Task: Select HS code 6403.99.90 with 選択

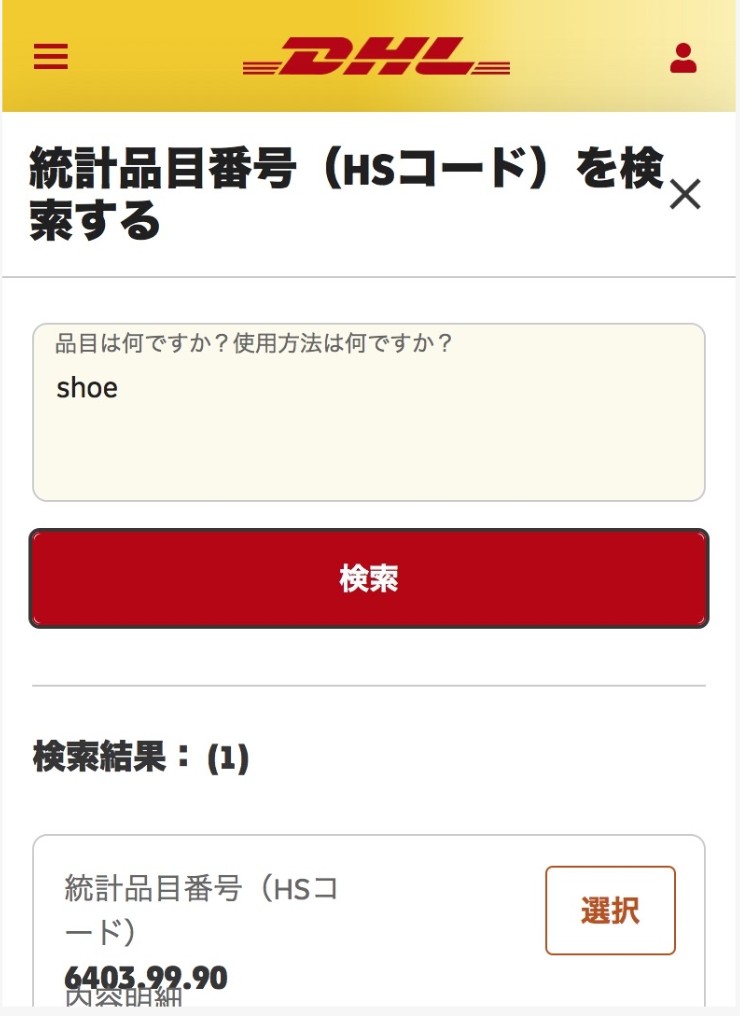Action: click(x=610, y=910)
